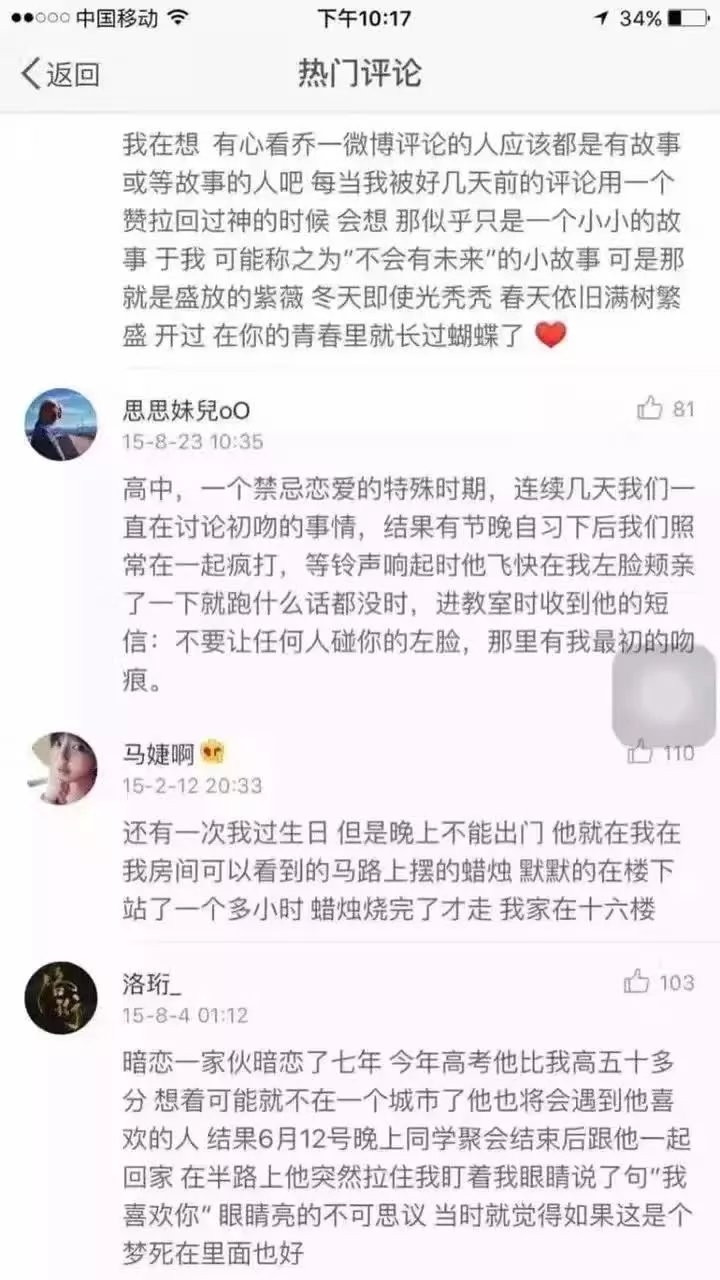
Task: Tap the username 思思妹兒oO
Action: point(185,410)
